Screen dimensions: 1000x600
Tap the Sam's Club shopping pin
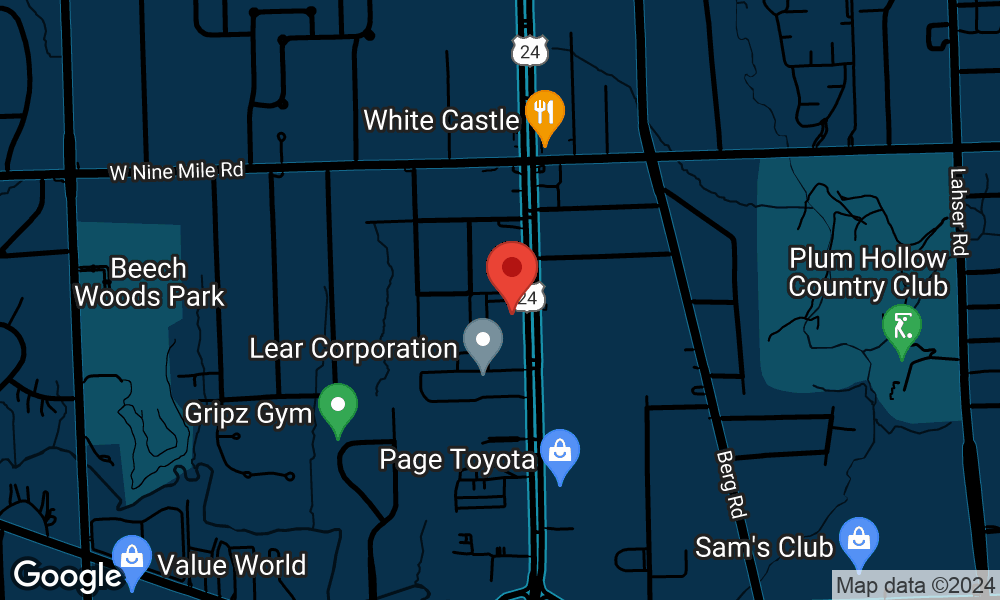coord(858,540)
